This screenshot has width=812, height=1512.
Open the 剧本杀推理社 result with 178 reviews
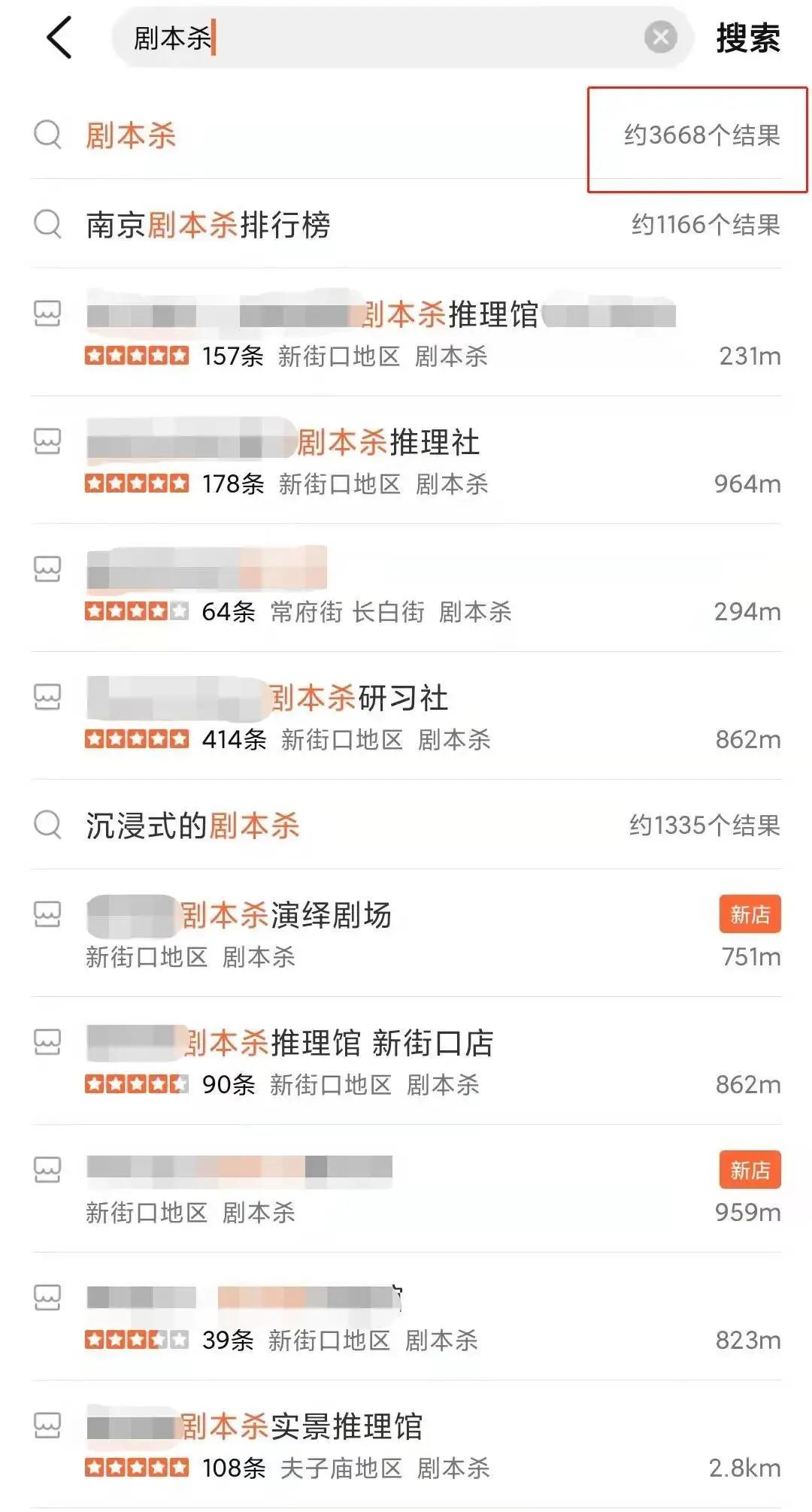406,460
